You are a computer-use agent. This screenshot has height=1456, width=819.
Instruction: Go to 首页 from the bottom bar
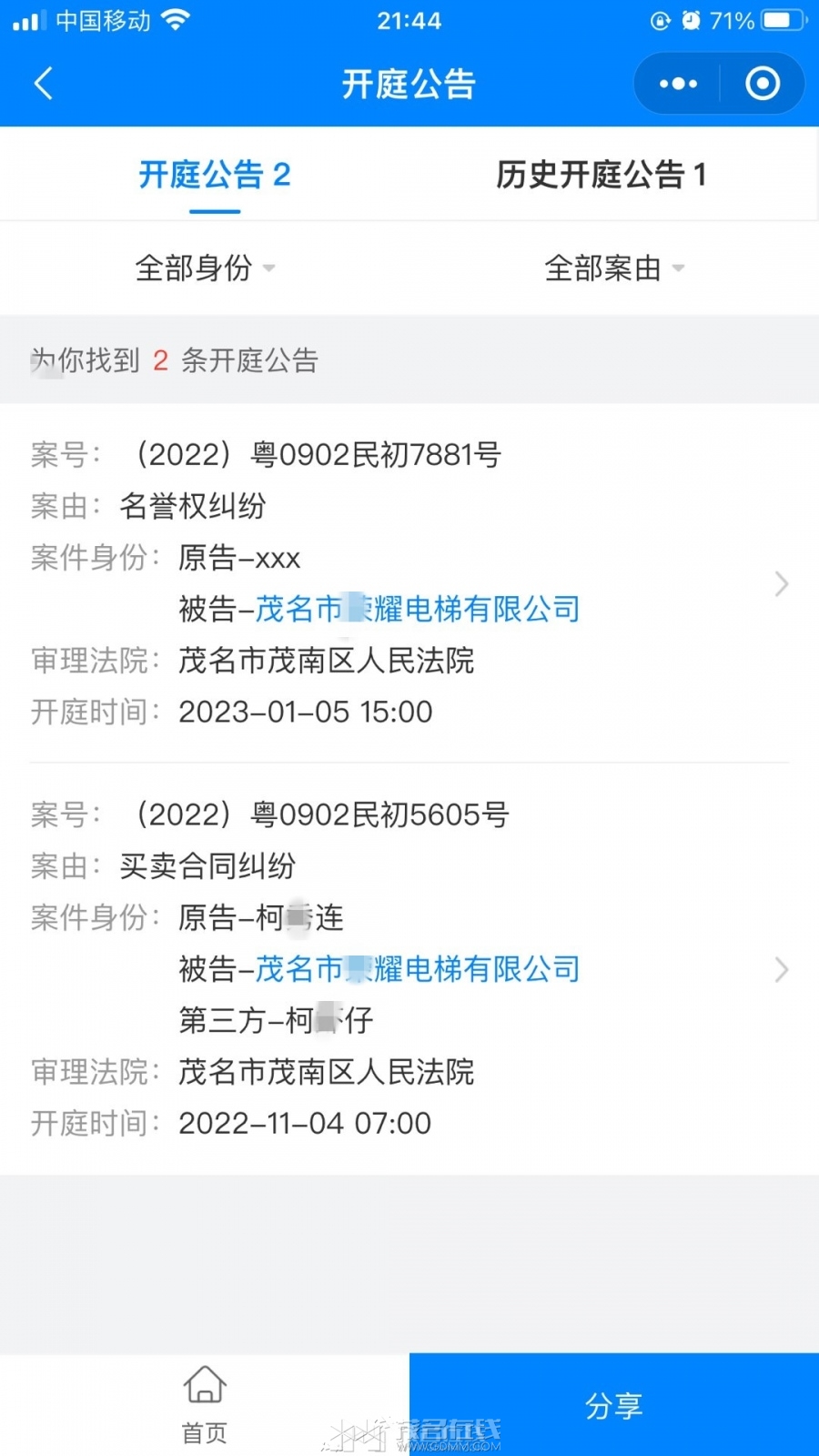(x=205, y=1404)
